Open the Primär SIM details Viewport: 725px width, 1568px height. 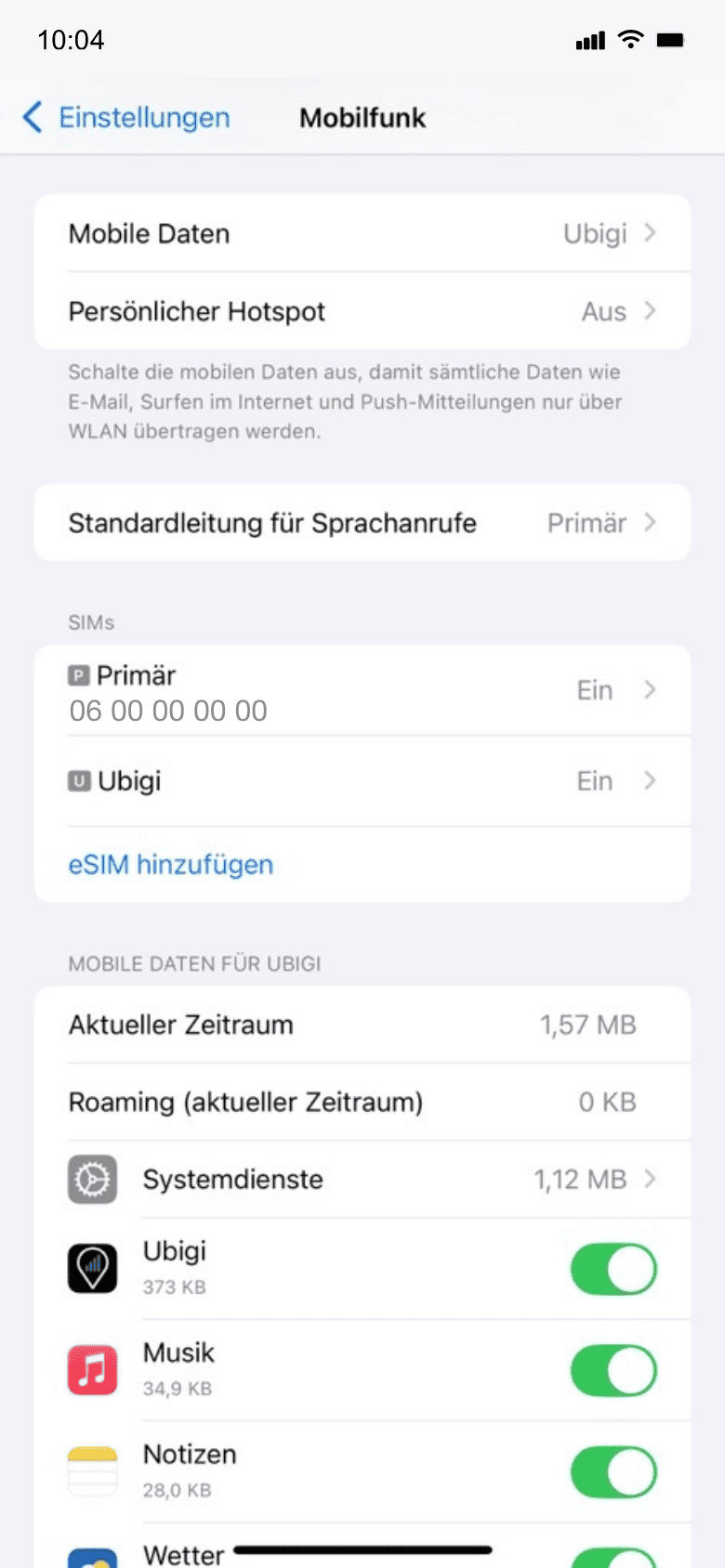click(x=362, y=691)
